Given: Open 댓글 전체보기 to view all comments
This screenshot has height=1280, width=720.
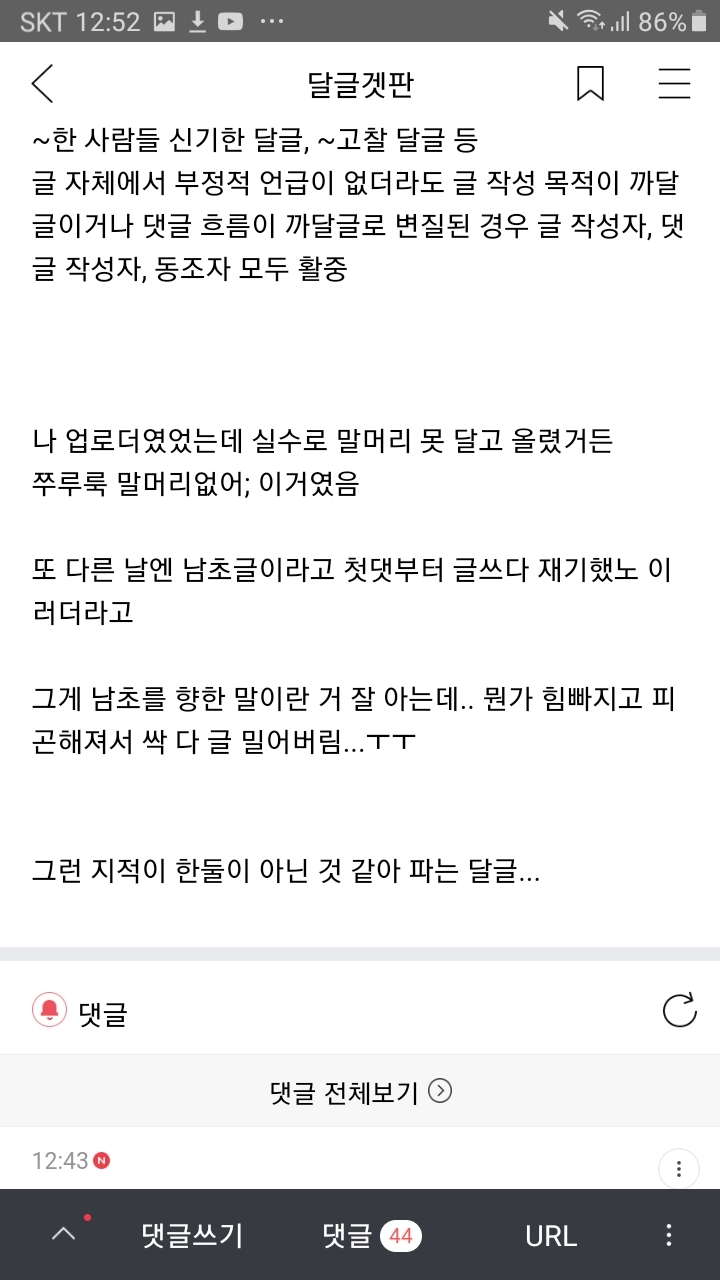Looking at the screenshot, I should coord(360,1091).
